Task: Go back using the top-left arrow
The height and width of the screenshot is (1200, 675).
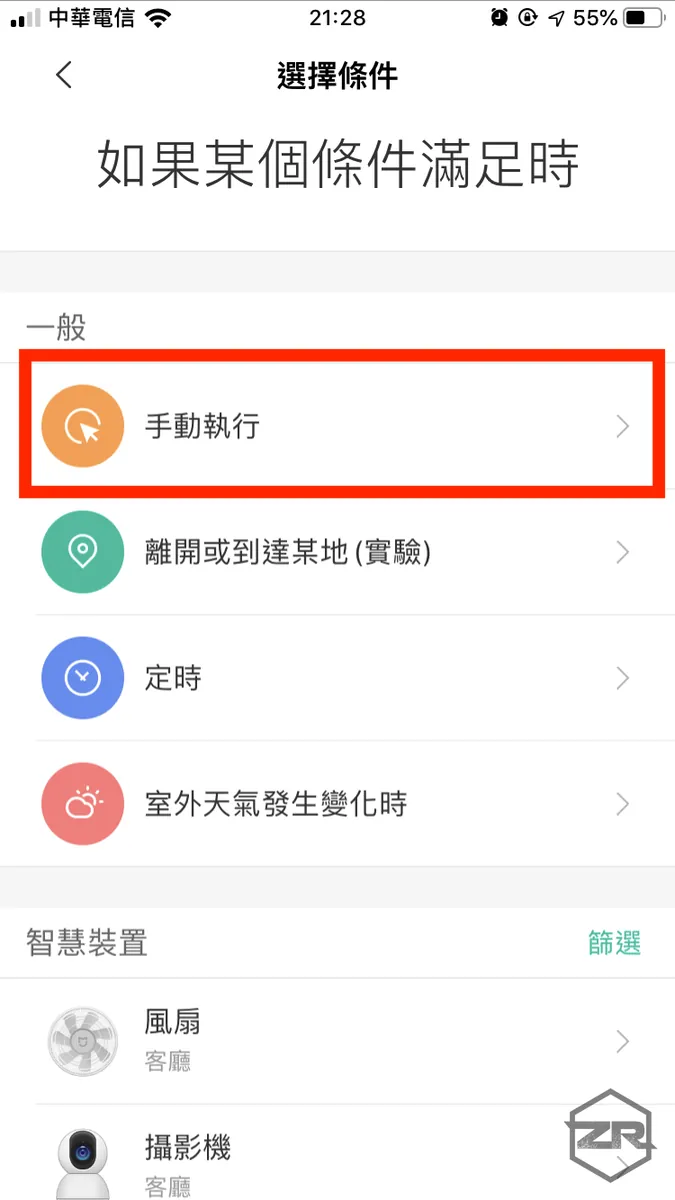Action: [64, 75]
